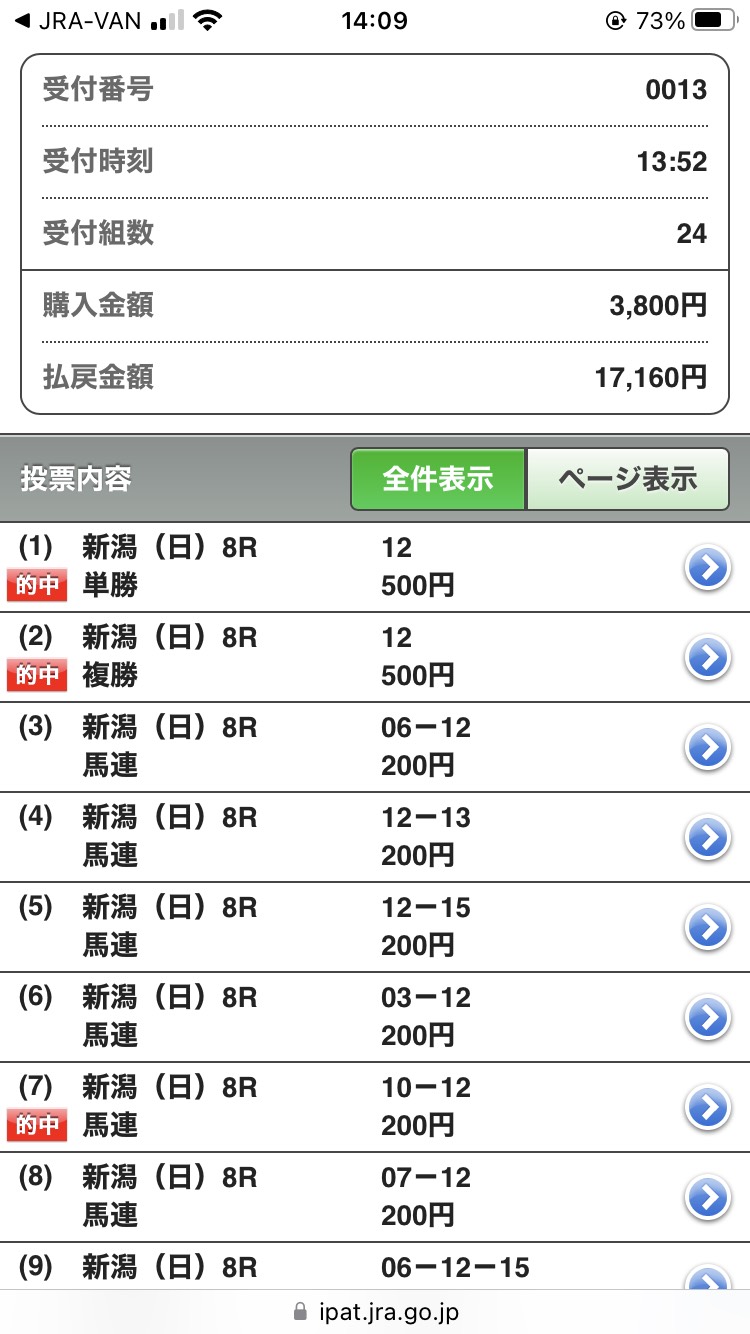Show bet (6) 馬連 03ー12

[708, 1018]
